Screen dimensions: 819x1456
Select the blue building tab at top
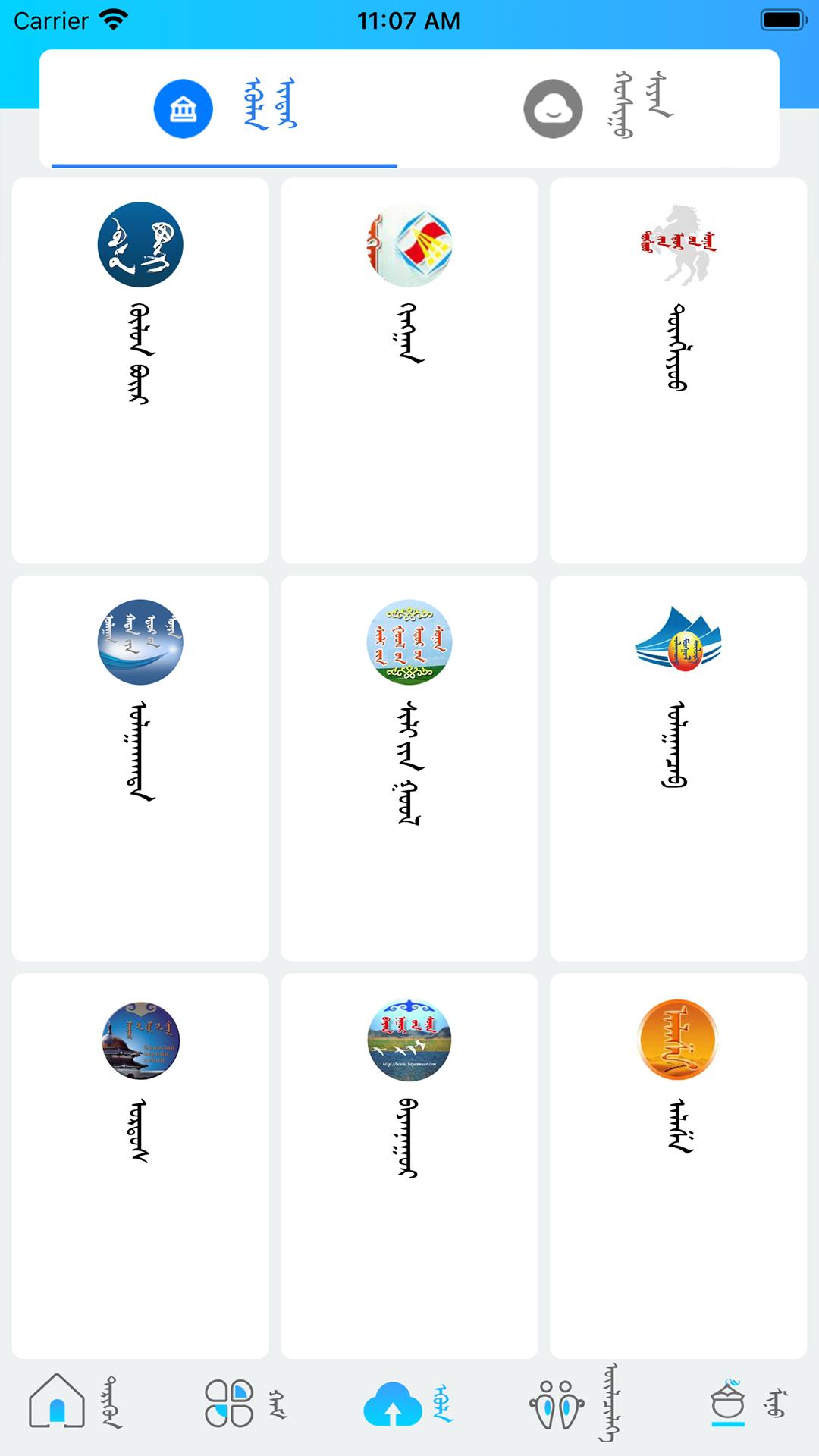(x=183, y=108)
